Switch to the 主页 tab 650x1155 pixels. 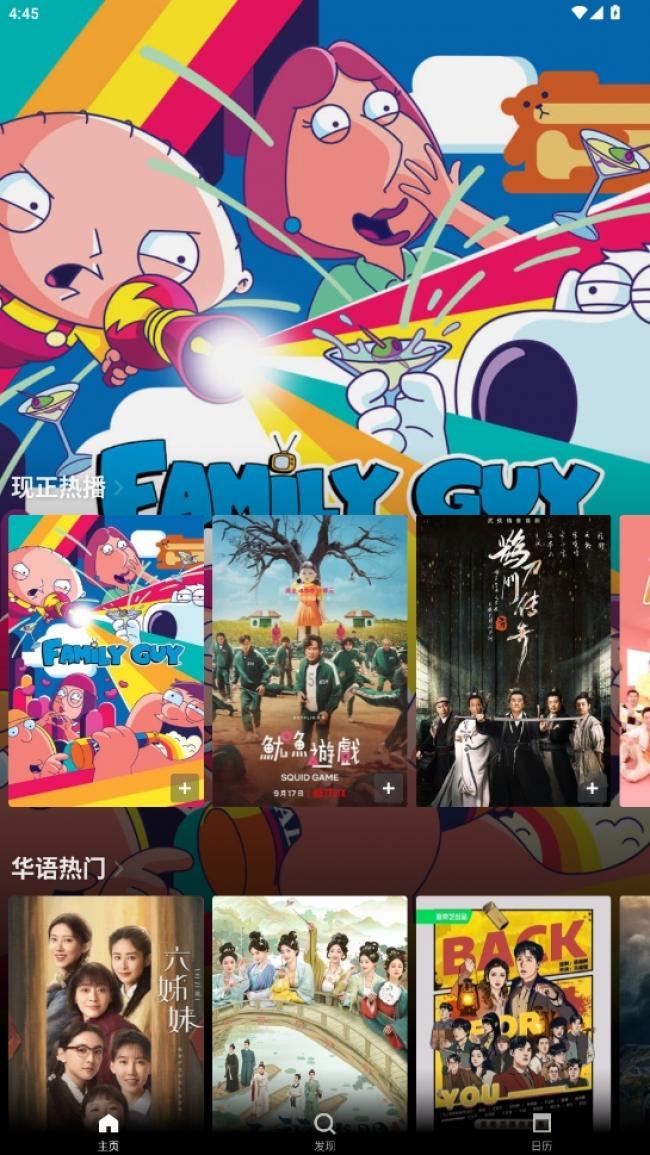(108, 1132)
